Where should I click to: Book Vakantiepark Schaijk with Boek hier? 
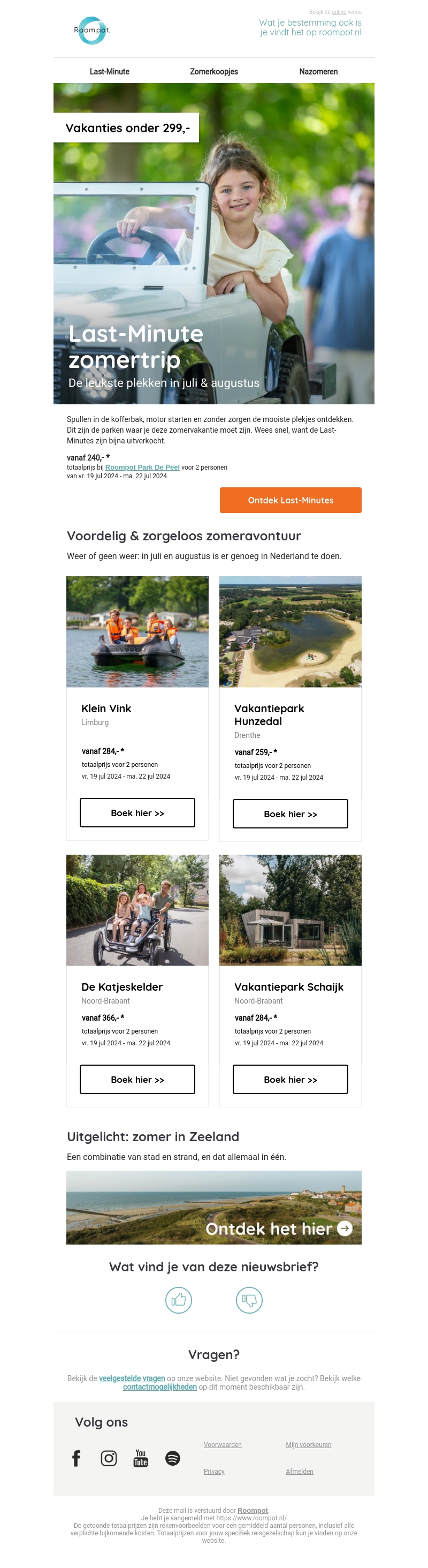(291, 1080)
